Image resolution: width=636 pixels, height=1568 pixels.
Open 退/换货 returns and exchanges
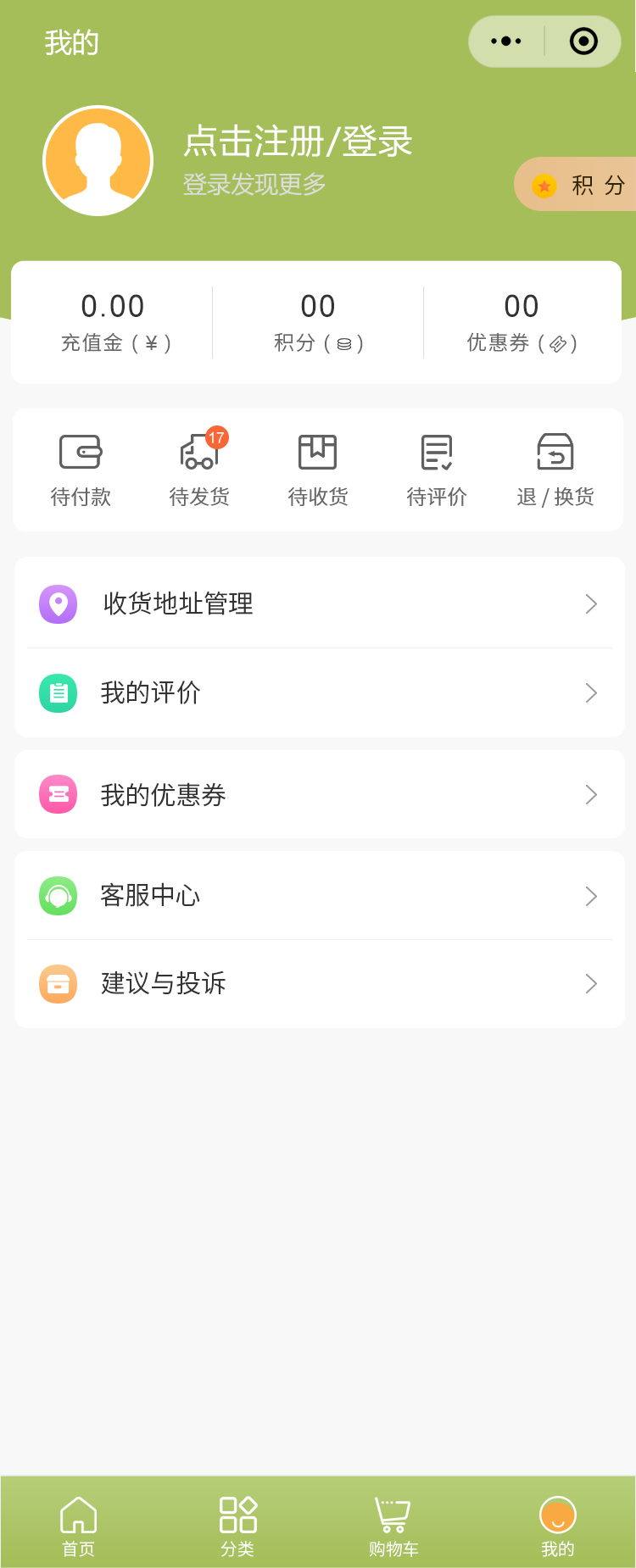555,470
